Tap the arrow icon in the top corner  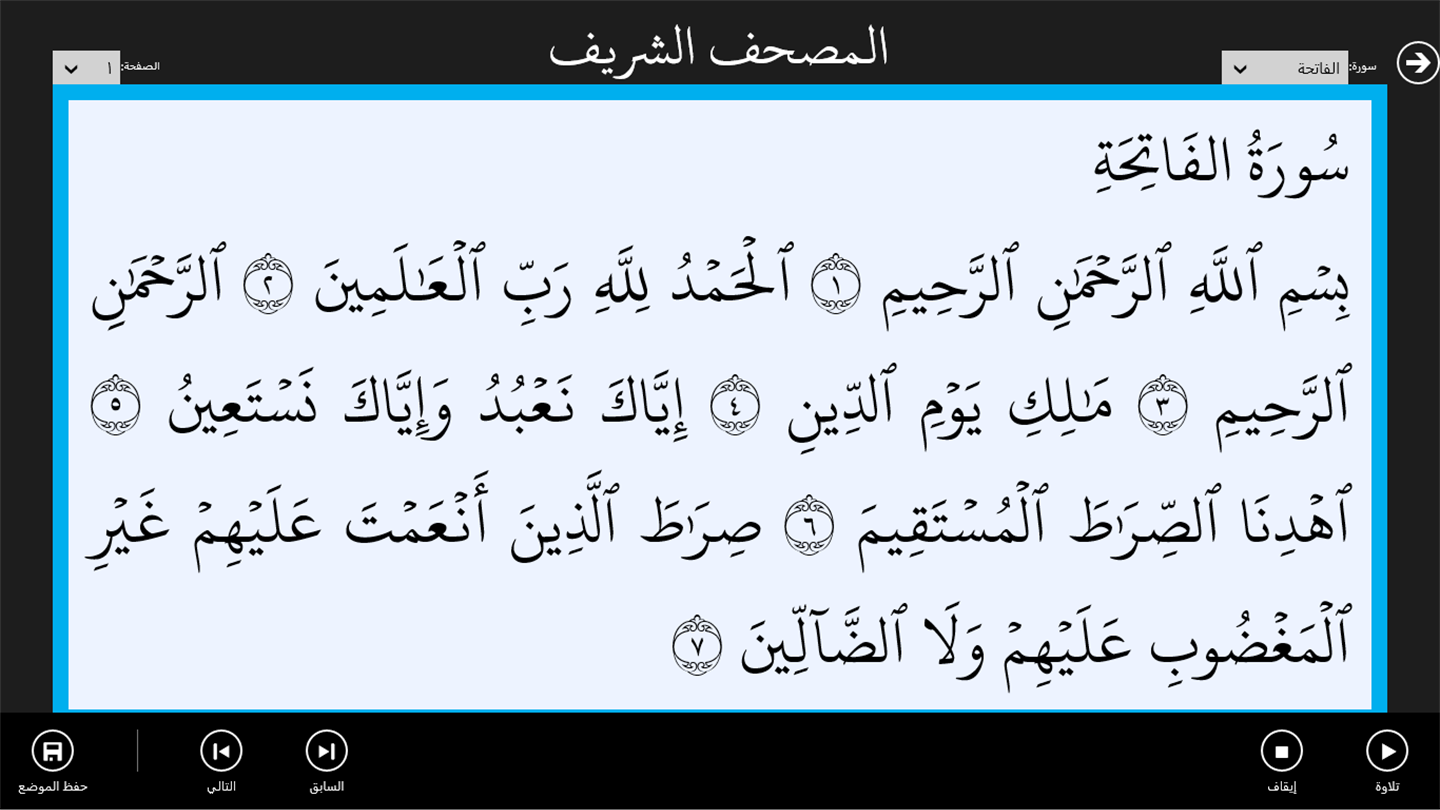1417,63
